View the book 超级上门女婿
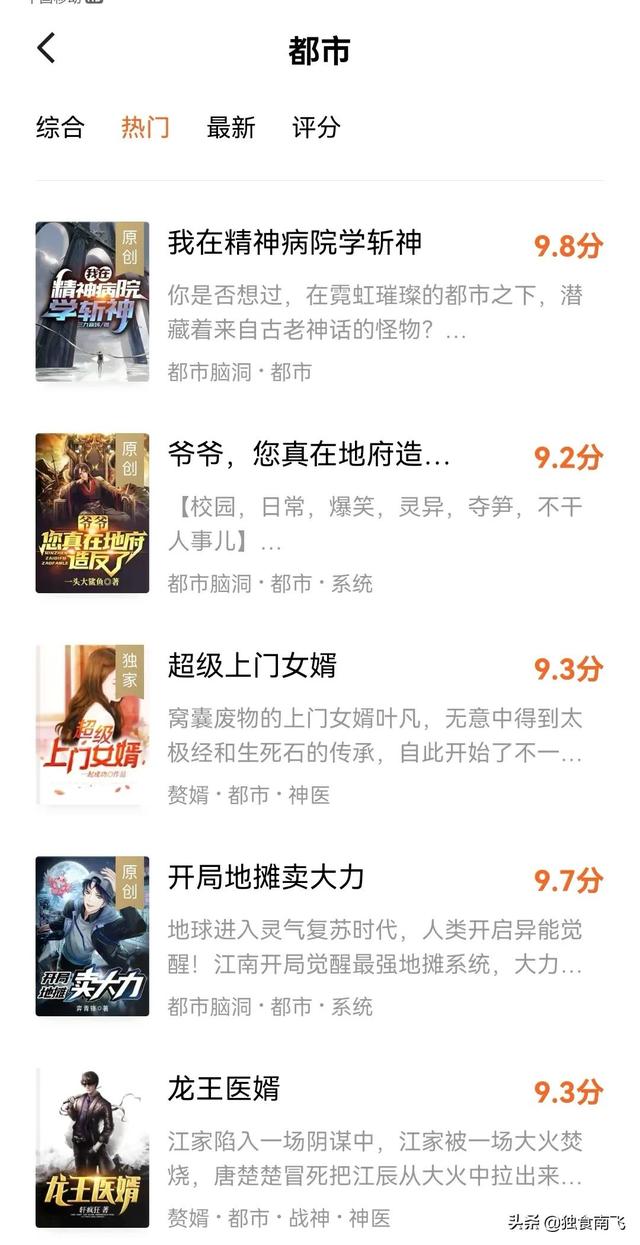 [x=252, y=666]
